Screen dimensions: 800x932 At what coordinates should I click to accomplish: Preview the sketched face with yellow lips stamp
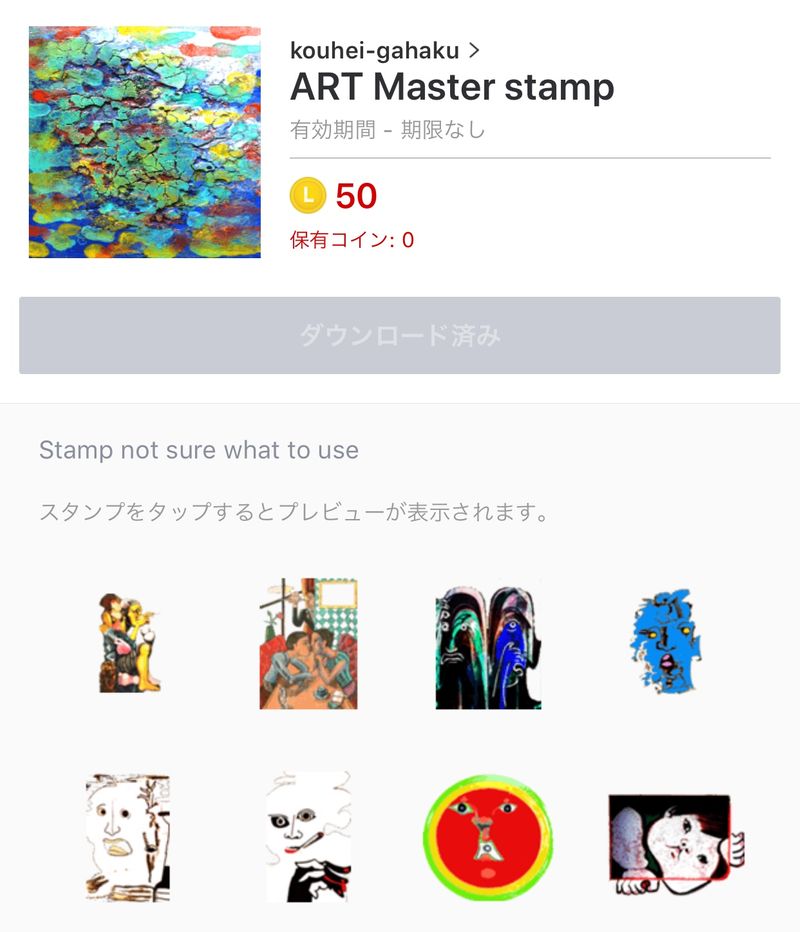pos(128,836)
